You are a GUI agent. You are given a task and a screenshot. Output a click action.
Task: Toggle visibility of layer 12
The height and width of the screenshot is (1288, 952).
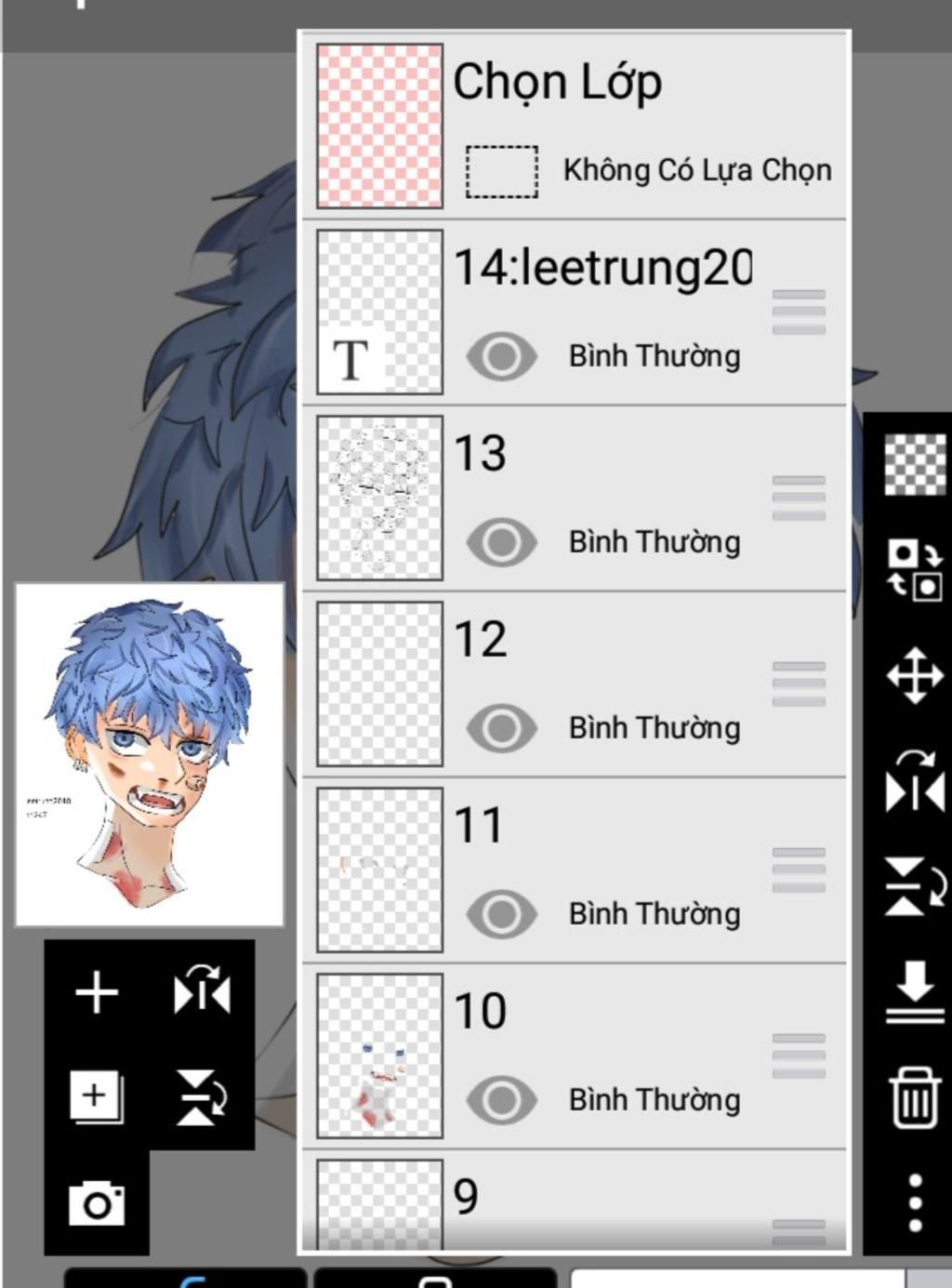[501, 728]
